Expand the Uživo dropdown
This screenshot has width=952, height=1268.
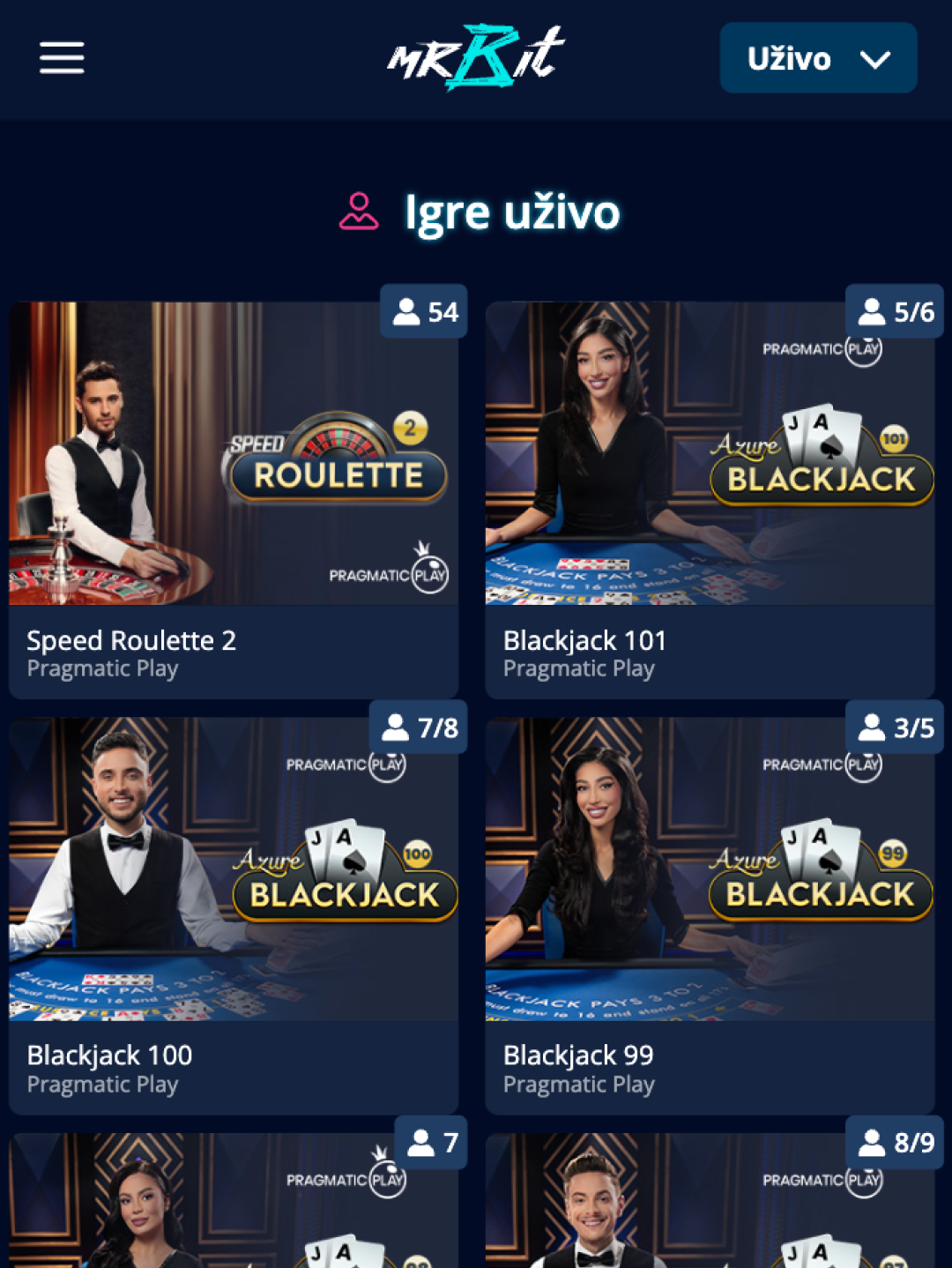click(818, 58)
